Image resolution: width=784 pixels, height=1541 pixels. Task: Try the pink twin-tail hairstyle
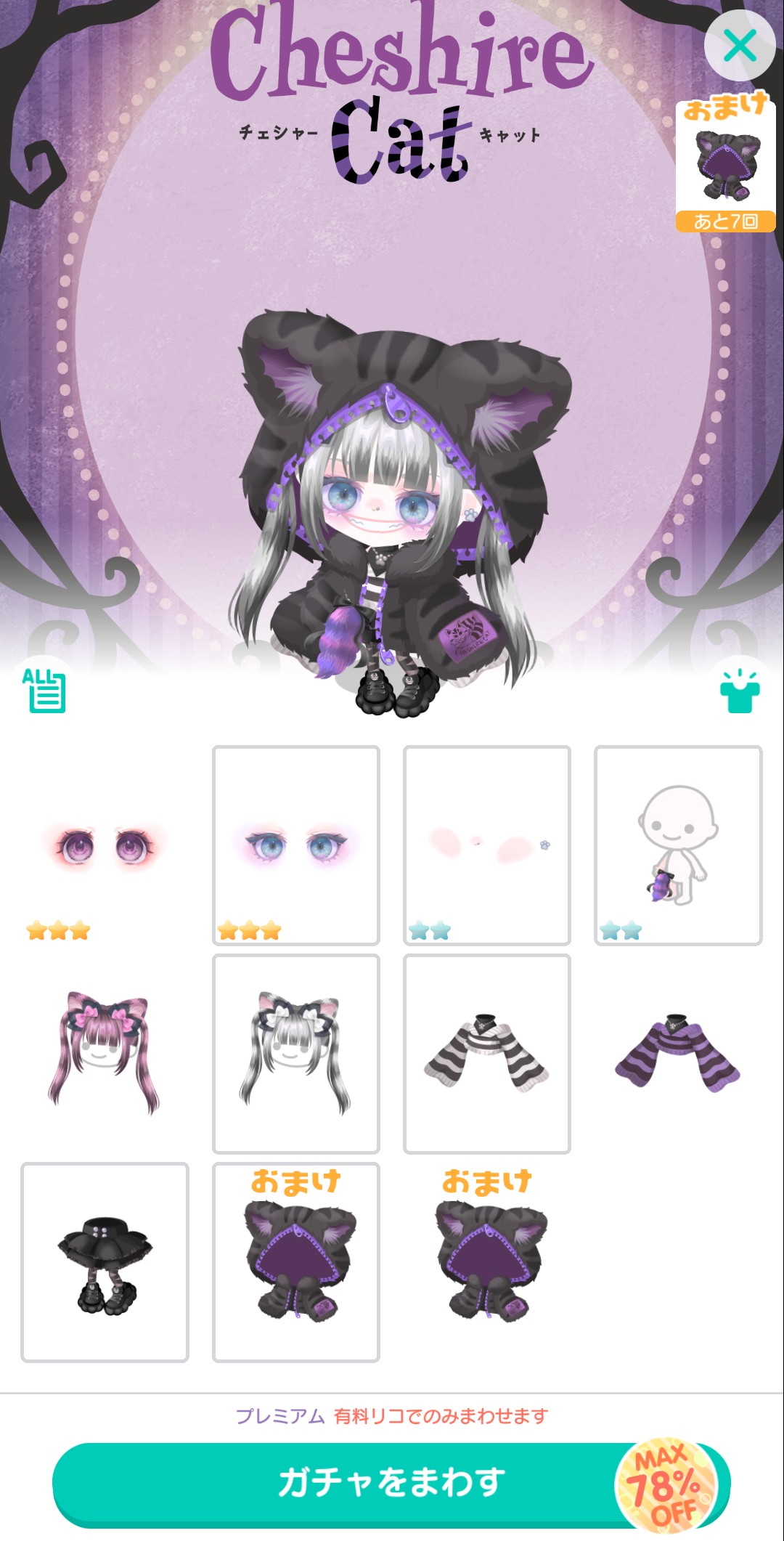(105, 1054)
